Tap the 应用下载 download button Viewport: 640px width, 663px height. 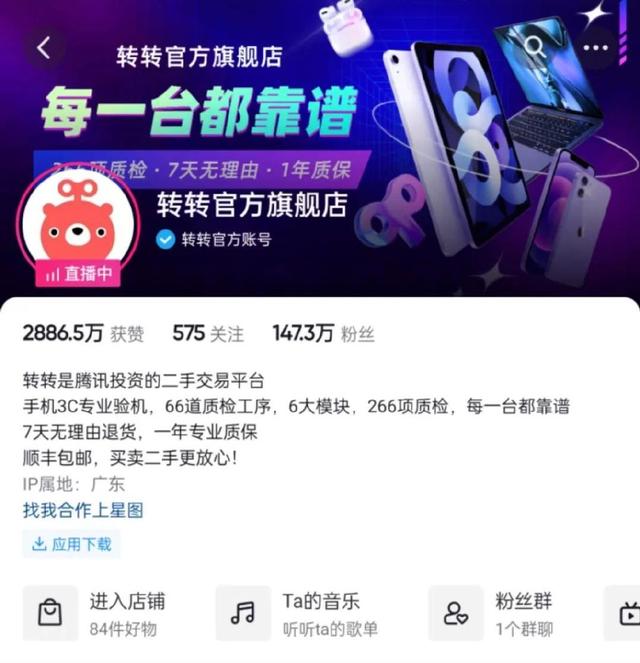(71, 544)
